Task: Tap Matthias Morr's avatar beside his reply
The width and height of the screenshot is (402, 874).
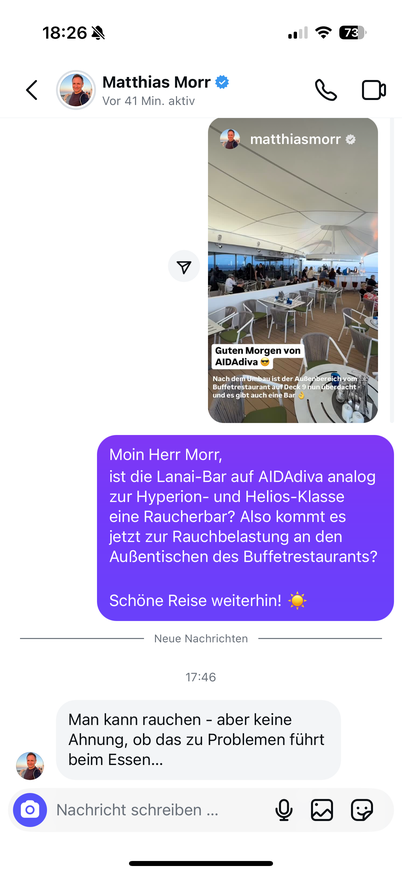Action: pyautogui.click(x=30, y=765)
